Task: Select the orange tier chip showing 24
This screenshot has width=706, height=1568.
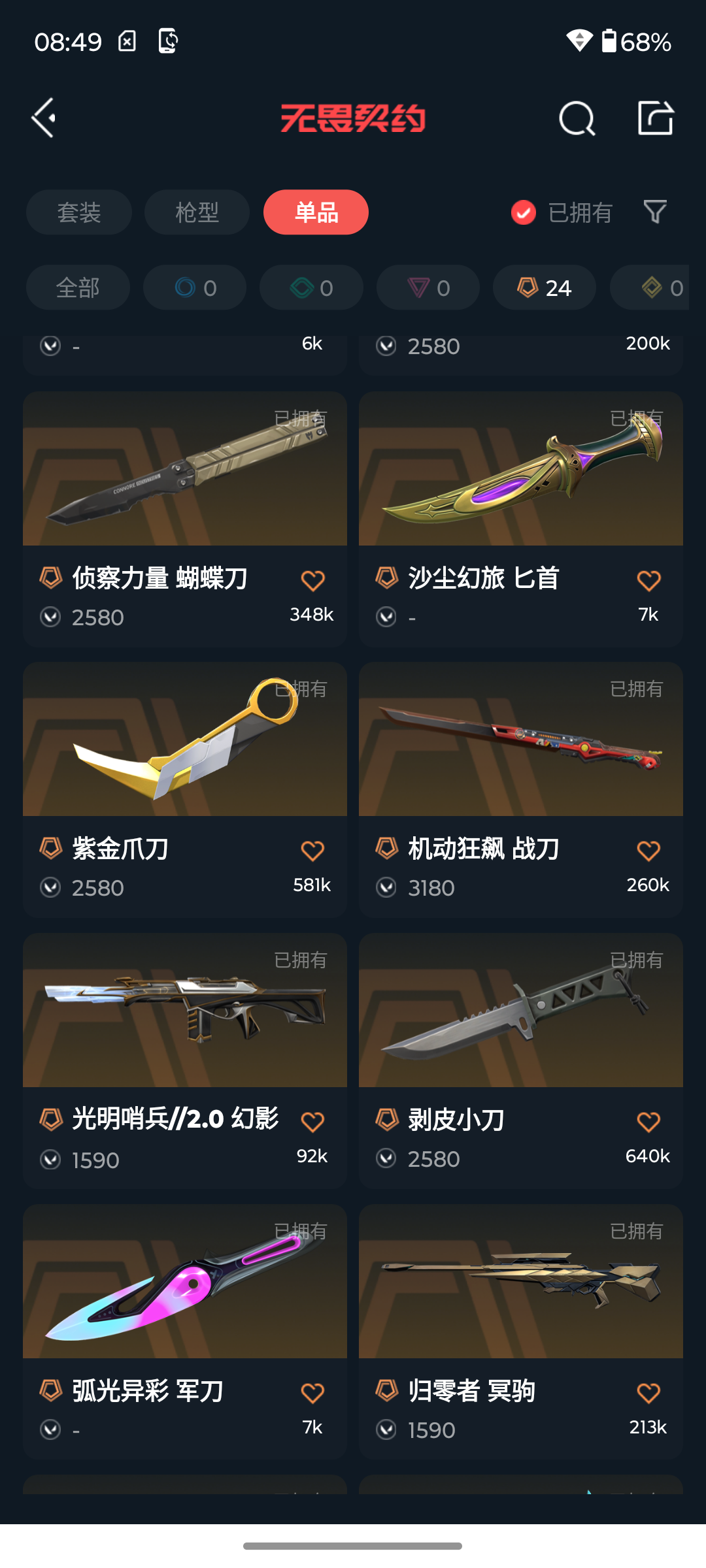Action: 545,287
